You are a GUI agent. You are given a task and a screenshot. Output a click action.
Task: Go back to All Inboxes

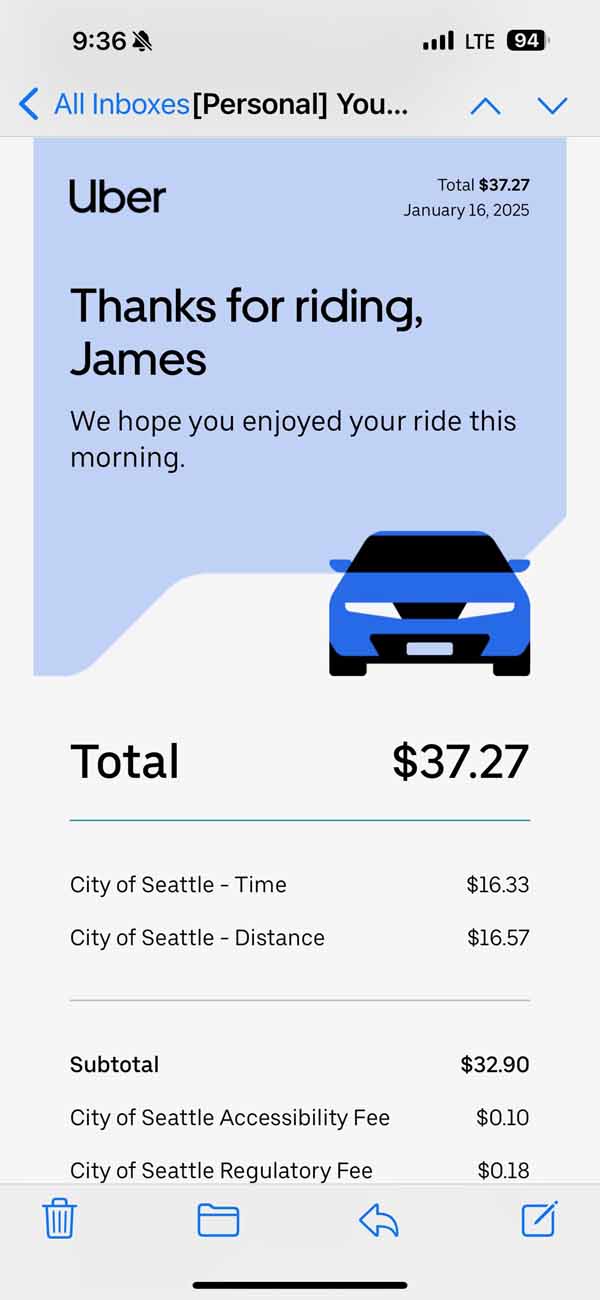click(x=103, y=104)
